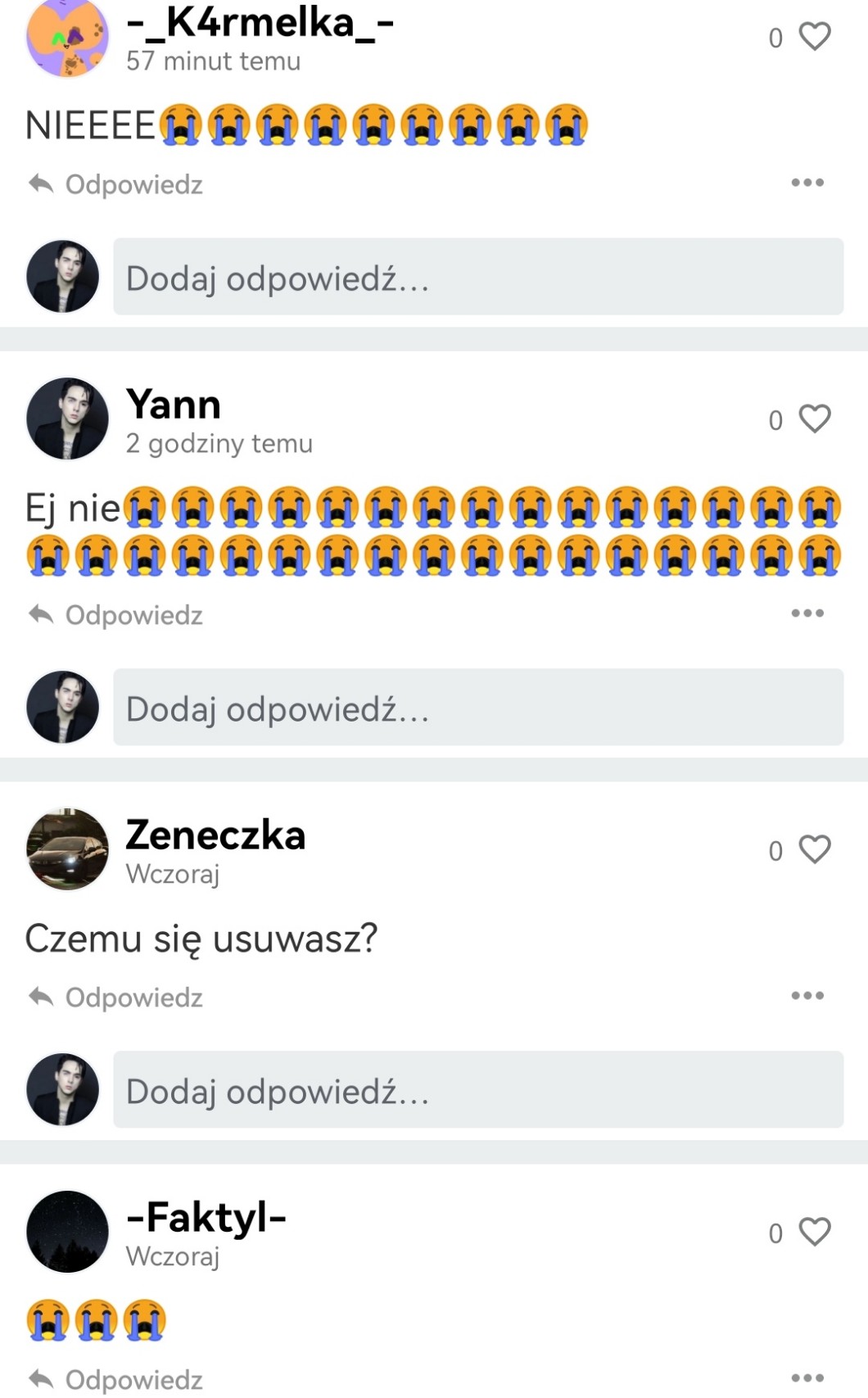Open more options for Zeneczka's comment
868x1398 pixels.
[x=807, y=996]
